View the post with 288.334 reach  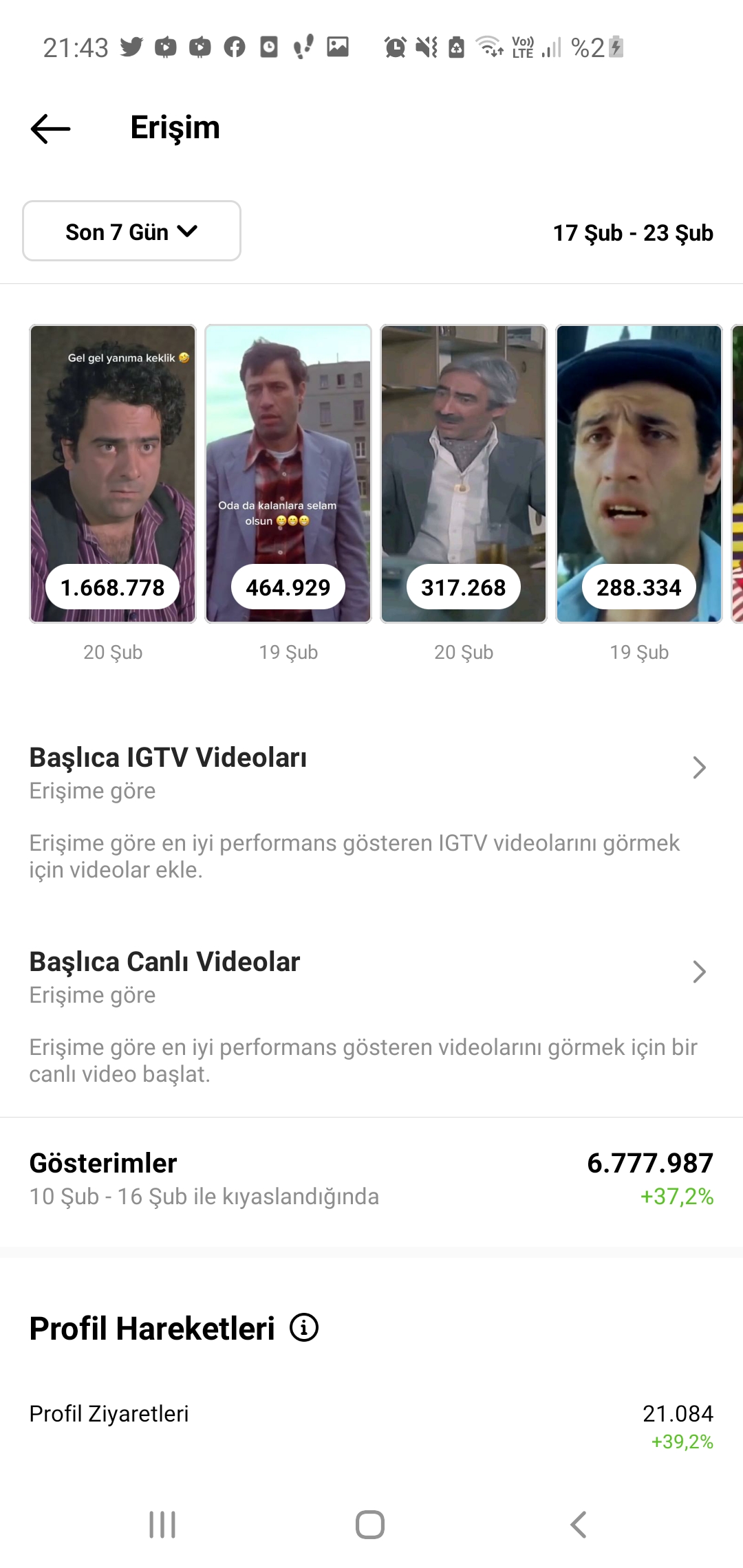[639, 474]
